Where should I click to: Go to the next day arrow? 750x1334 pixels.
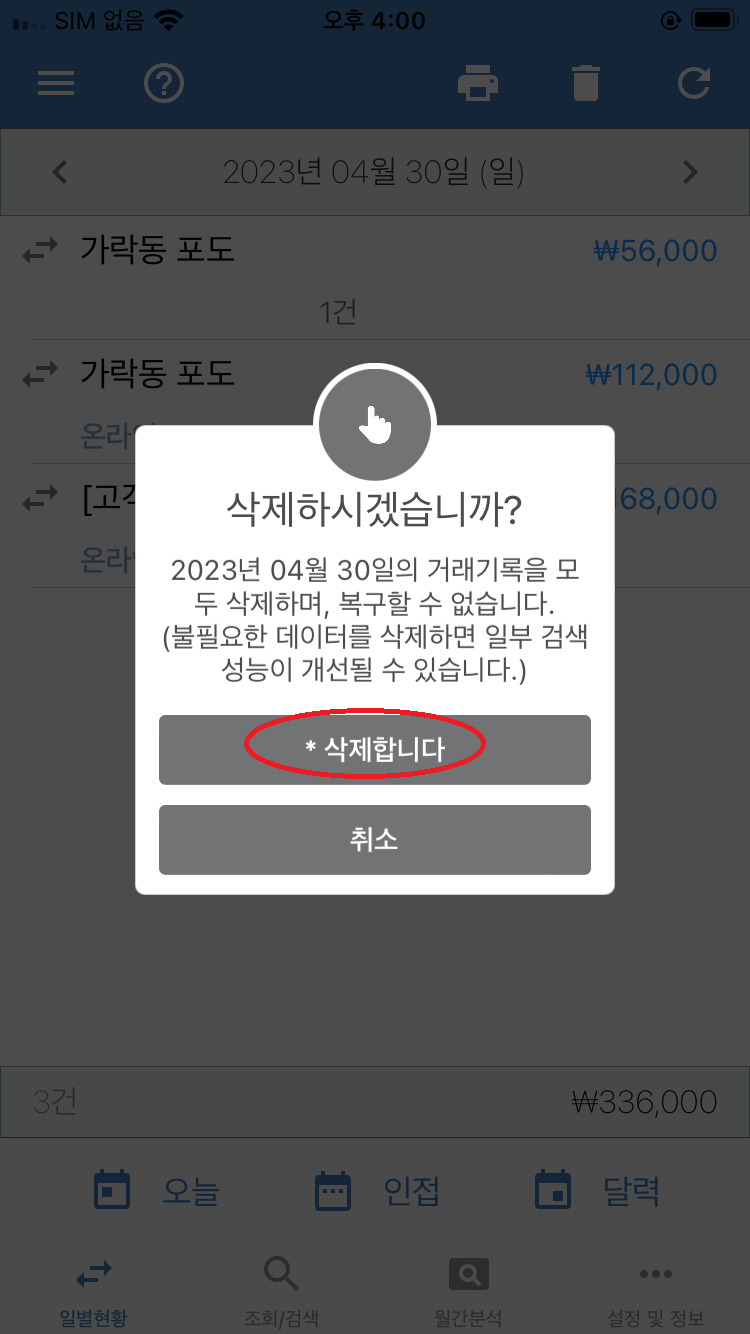point(690,172)
